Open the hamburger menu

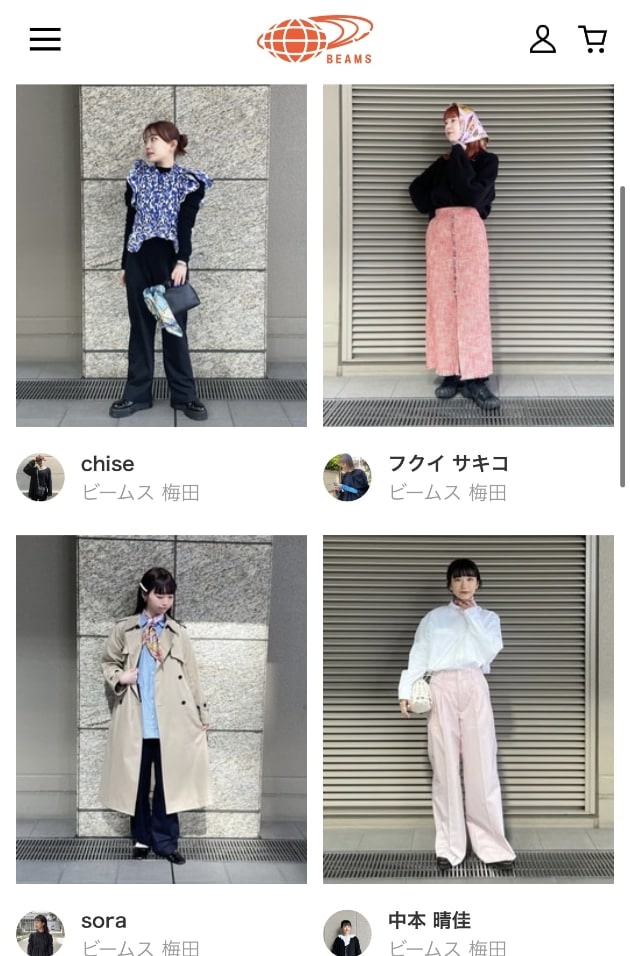45,40
